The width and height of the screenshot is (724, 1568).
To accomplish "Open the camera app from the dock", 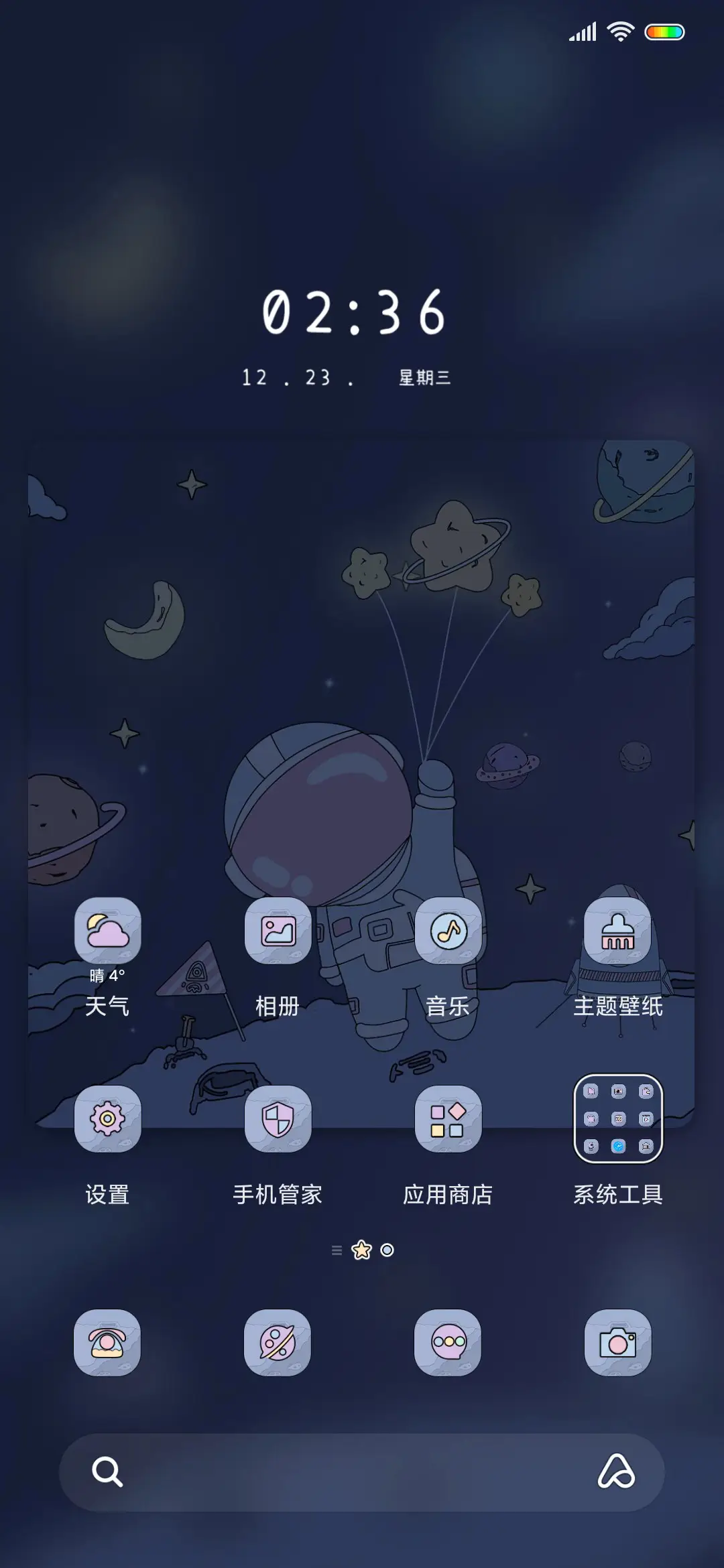I will click(x=618, y=1344).
